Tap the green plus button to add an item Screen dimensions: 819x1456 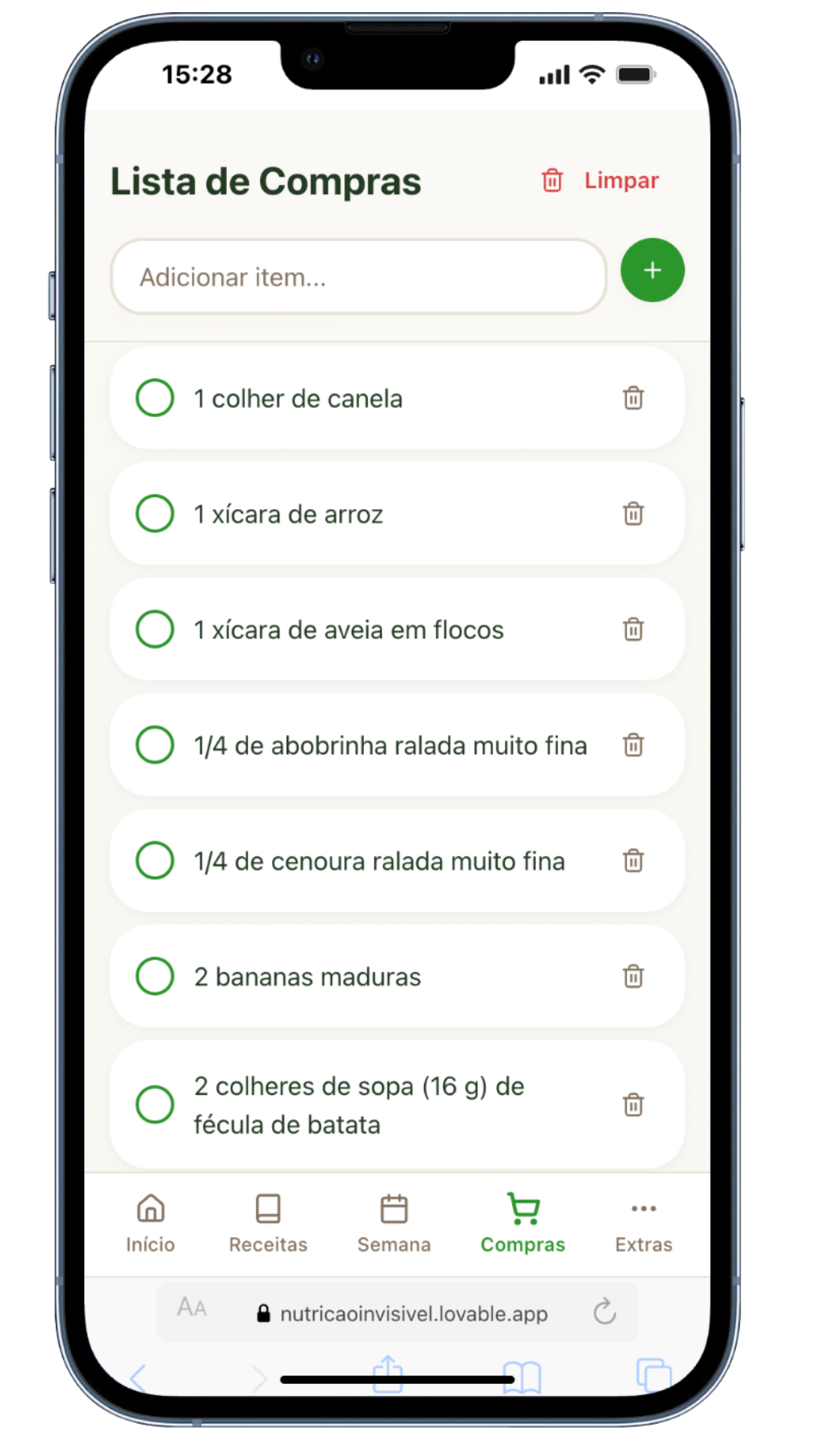coord(652,270)
